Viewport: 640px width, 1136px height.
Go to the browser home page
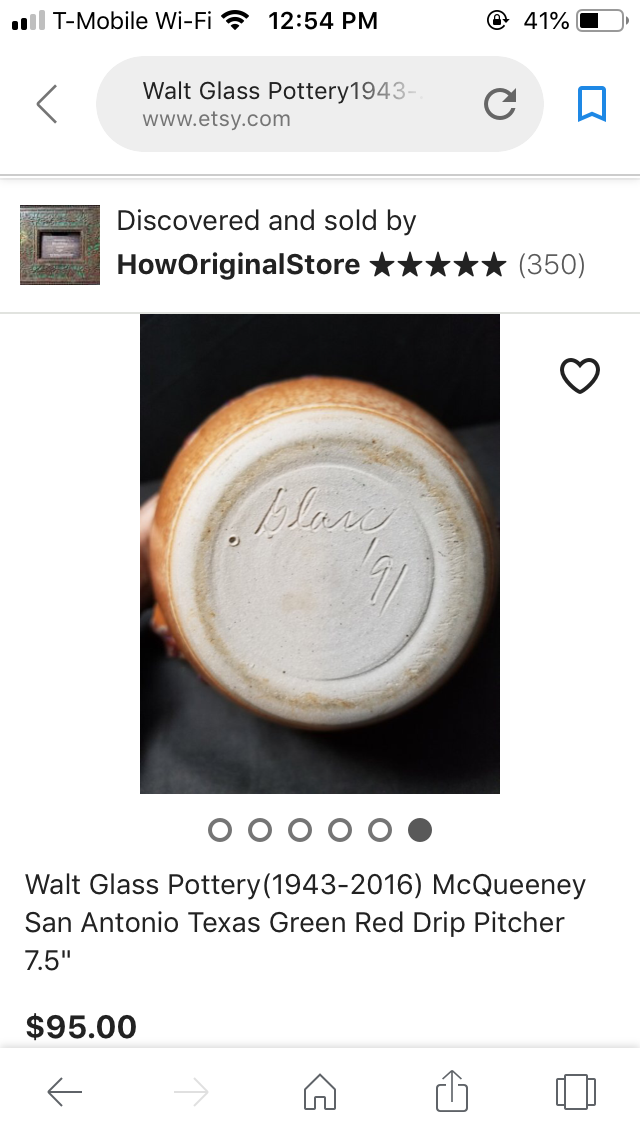[x=320, y=1092]
